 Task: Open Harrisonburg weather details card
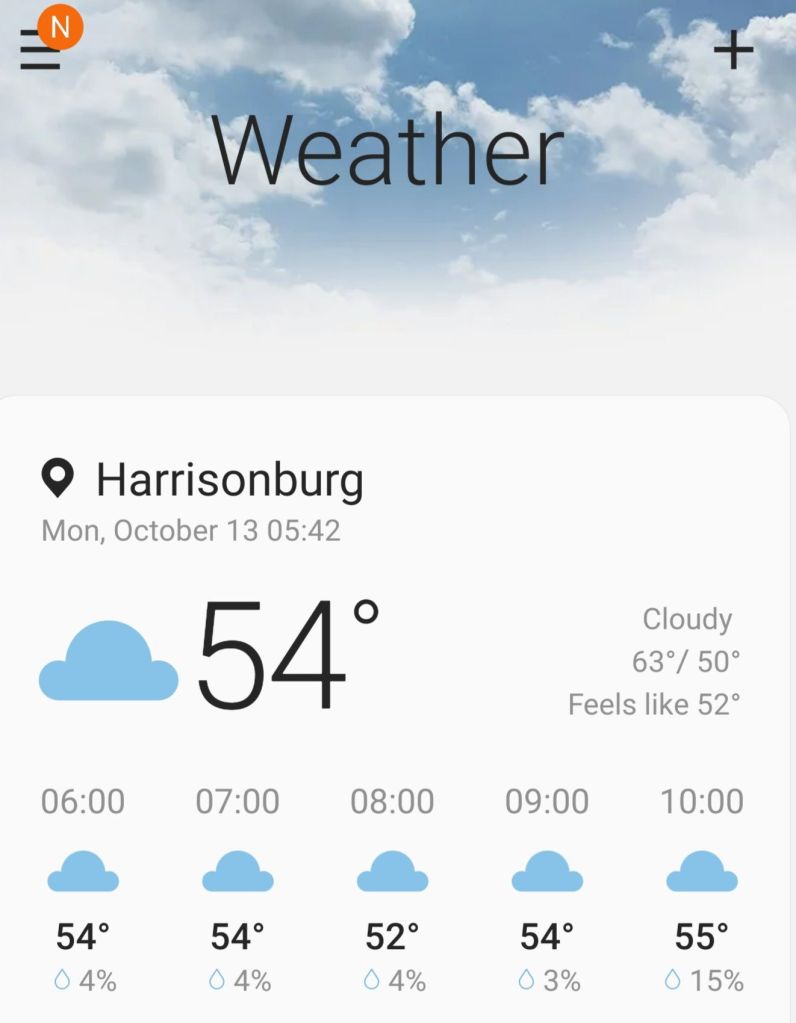click(x=230, y=481)
